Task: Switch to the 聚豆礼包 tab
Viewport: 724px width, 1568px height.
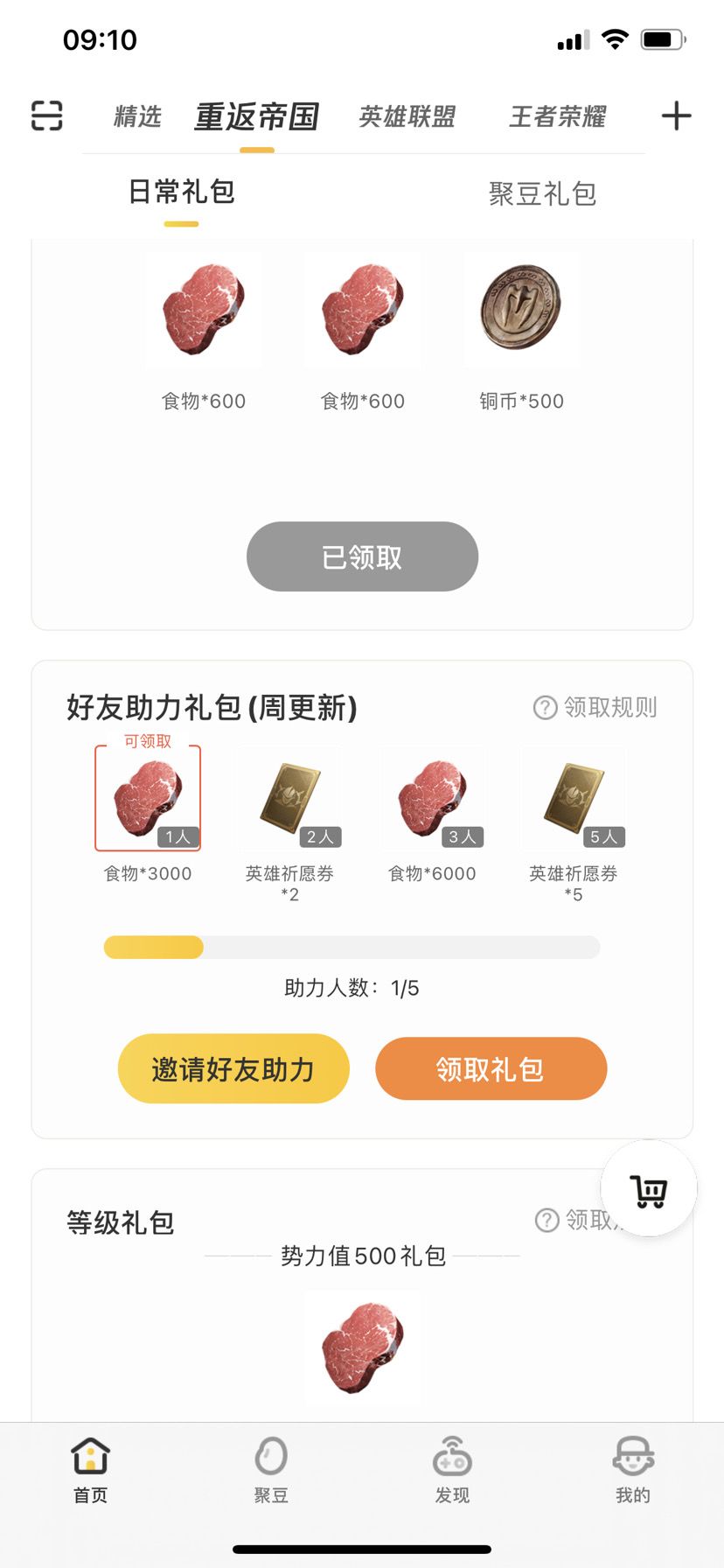Action: coord(542,193)
